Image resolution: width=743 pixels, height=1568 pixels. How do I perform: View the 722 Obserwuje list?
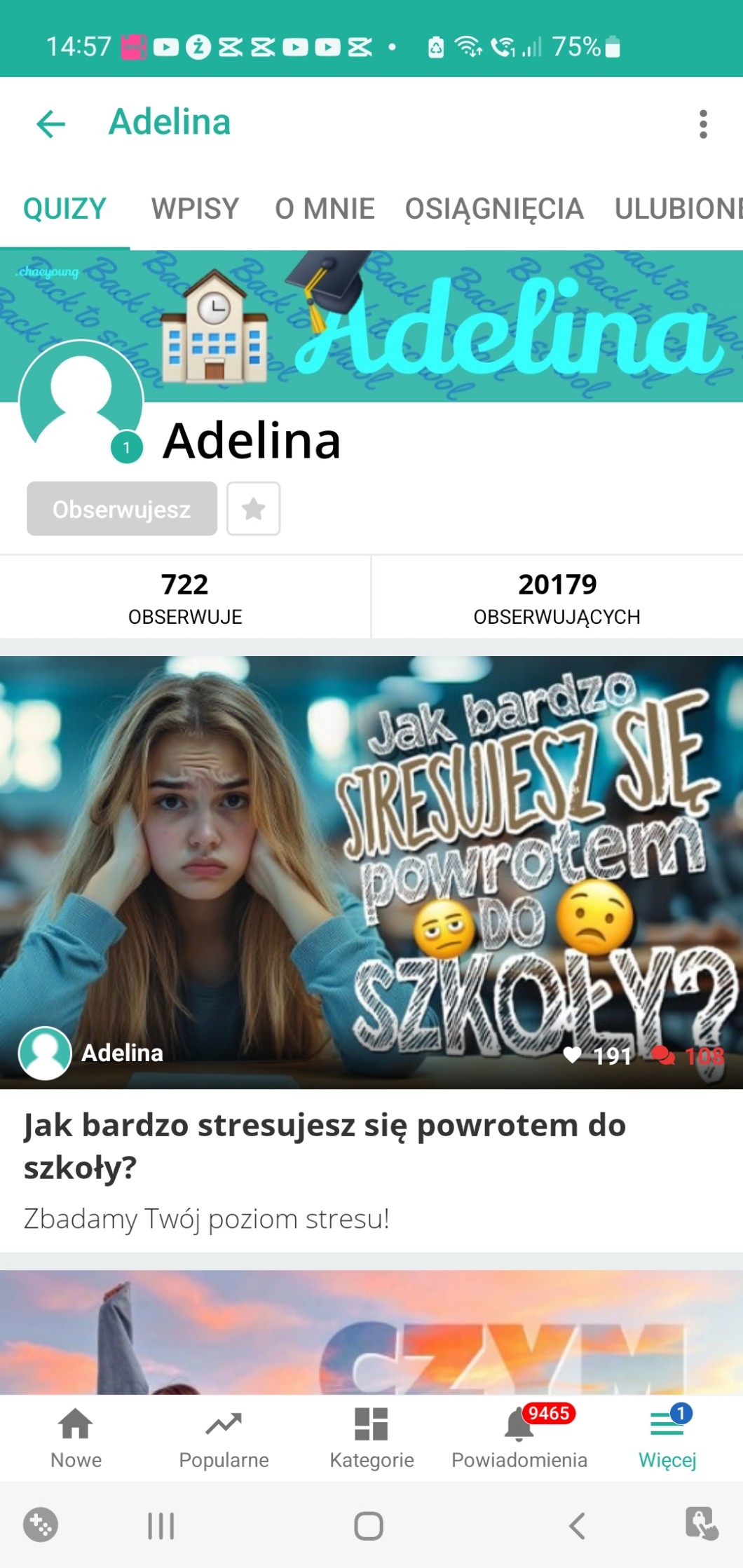(x=185, y=597)
